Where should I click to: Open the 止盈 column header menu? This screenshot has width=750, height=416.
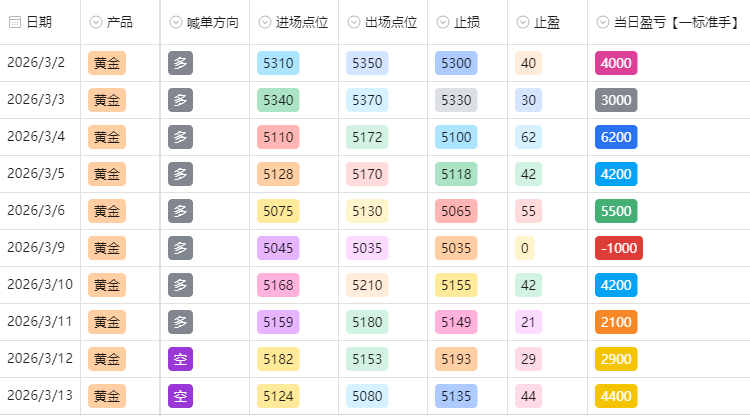[x=524, y=22]
